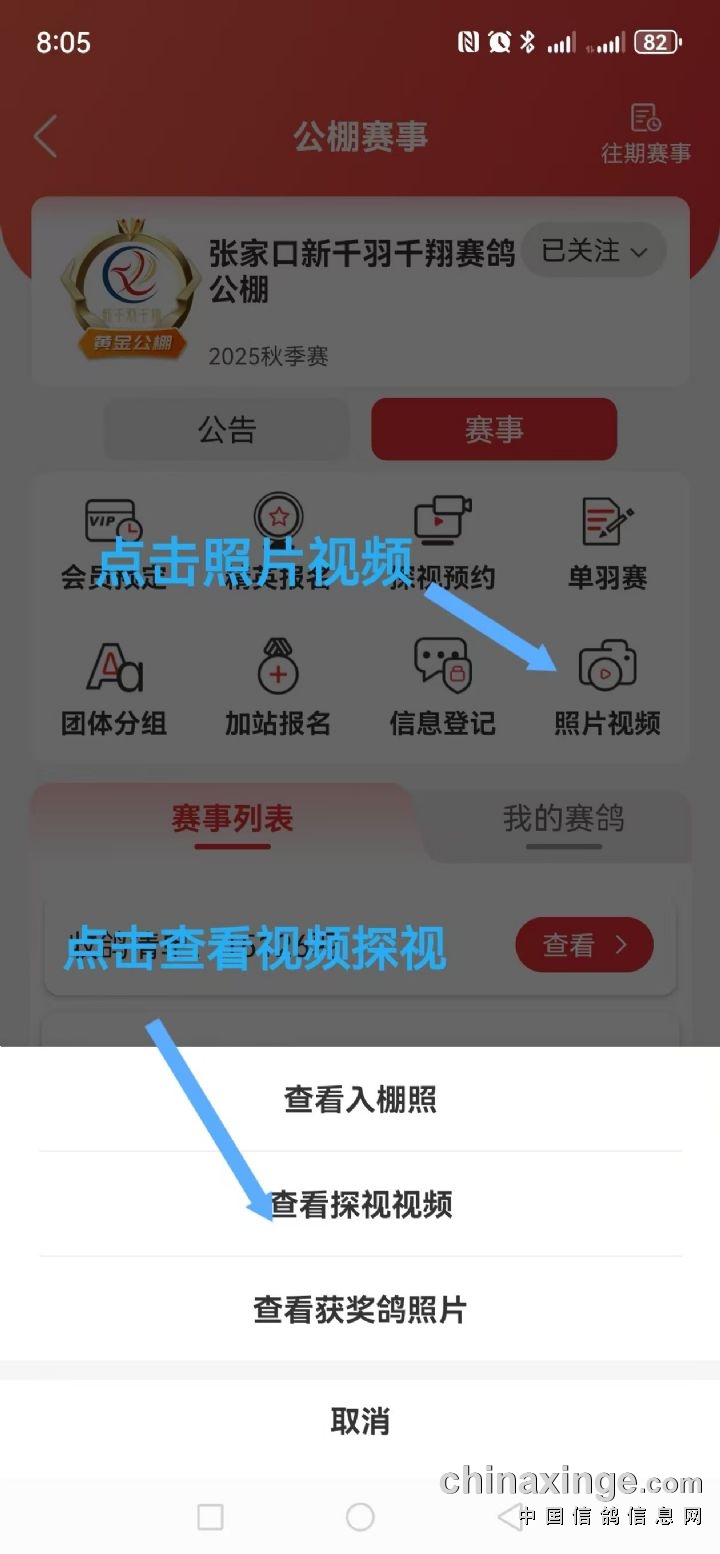Go back using the top-left arrow

[46, 136]
